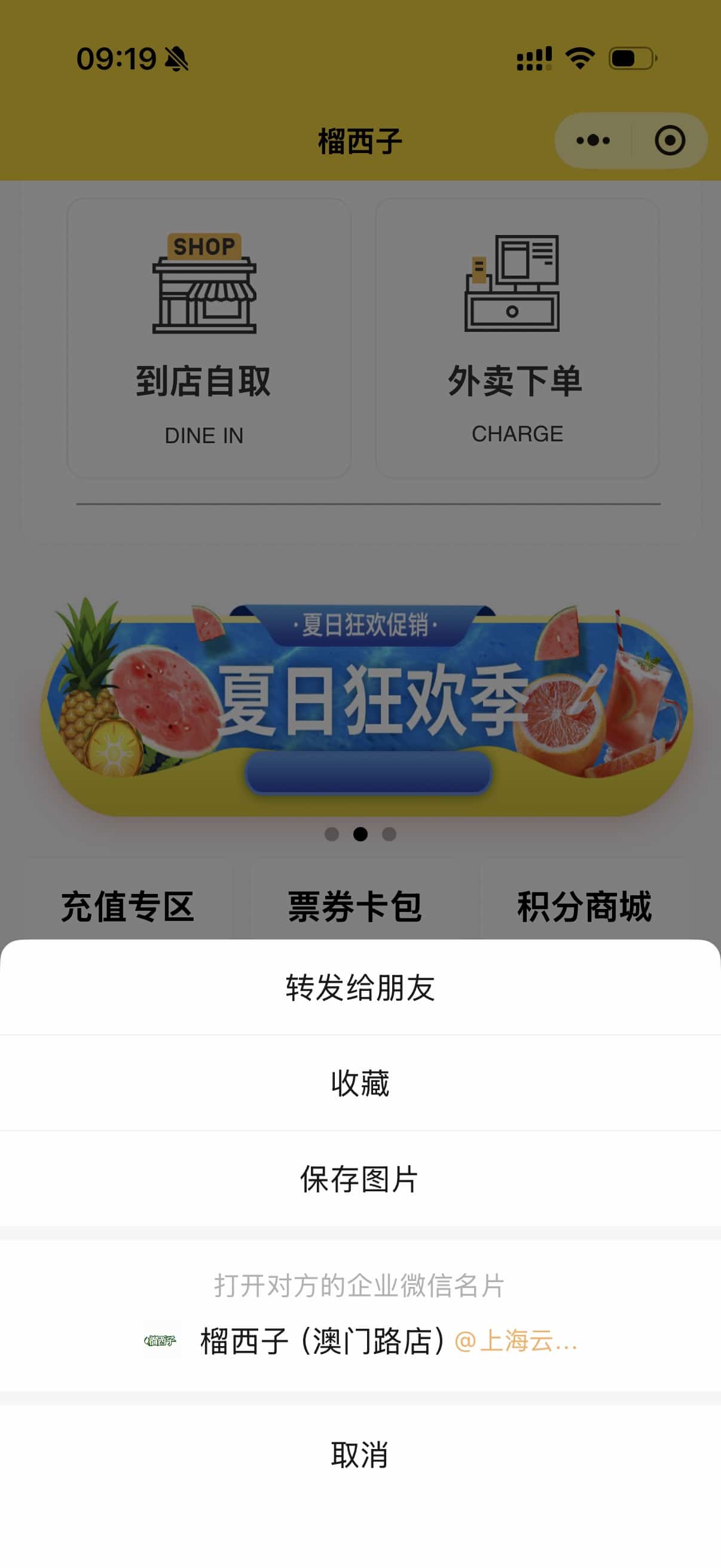Tap 保存图片 to save the image

[x=360, y=1179]
